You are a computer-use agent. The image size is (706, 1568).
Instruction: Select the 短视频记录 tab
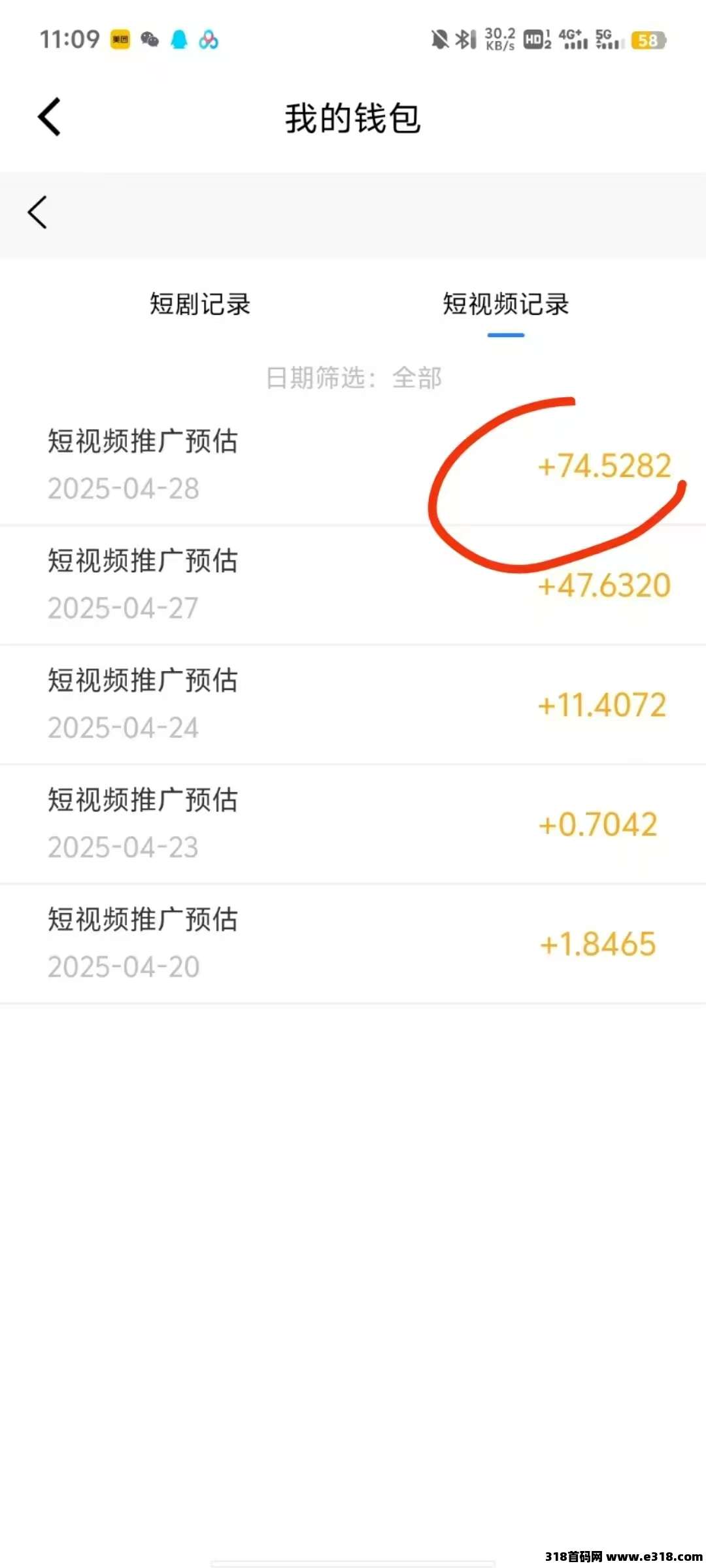[505, 304]
